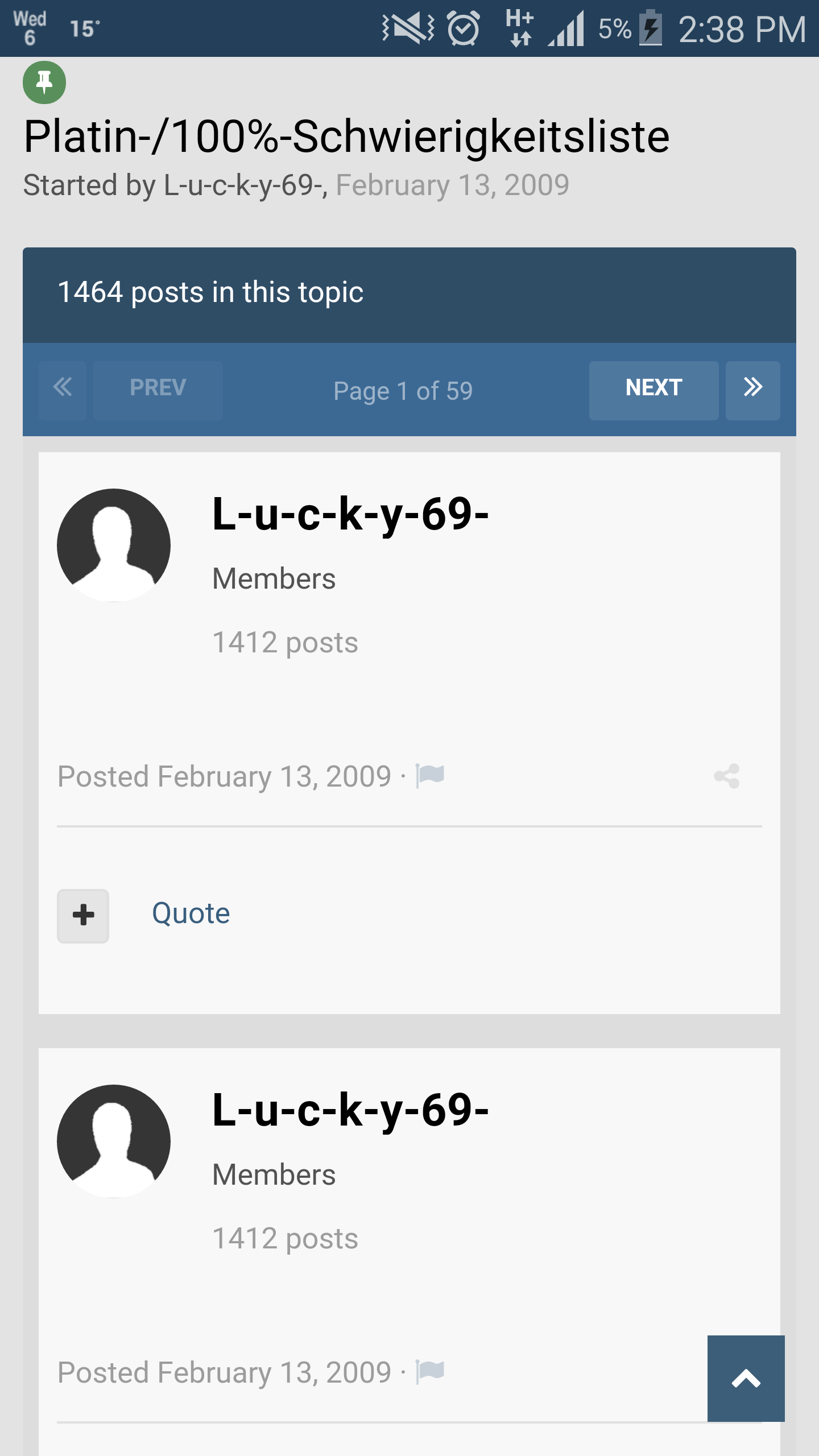Screen dimensions: 819x1456
Task: Tap the Page 1 of 59 page selector
Action: point(403,391)
